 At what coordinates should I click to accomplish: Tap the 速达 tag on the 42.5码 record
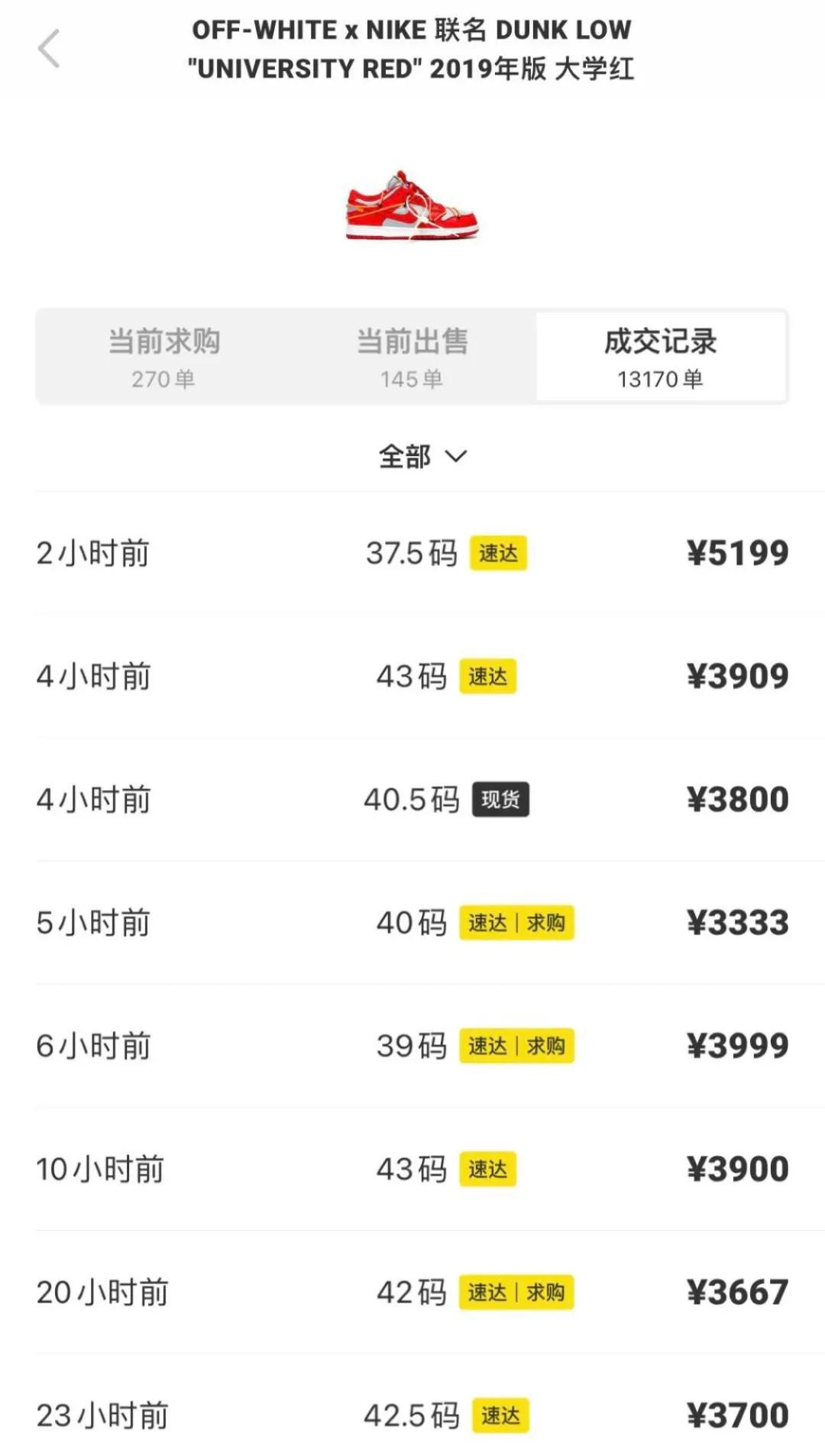501,1415
